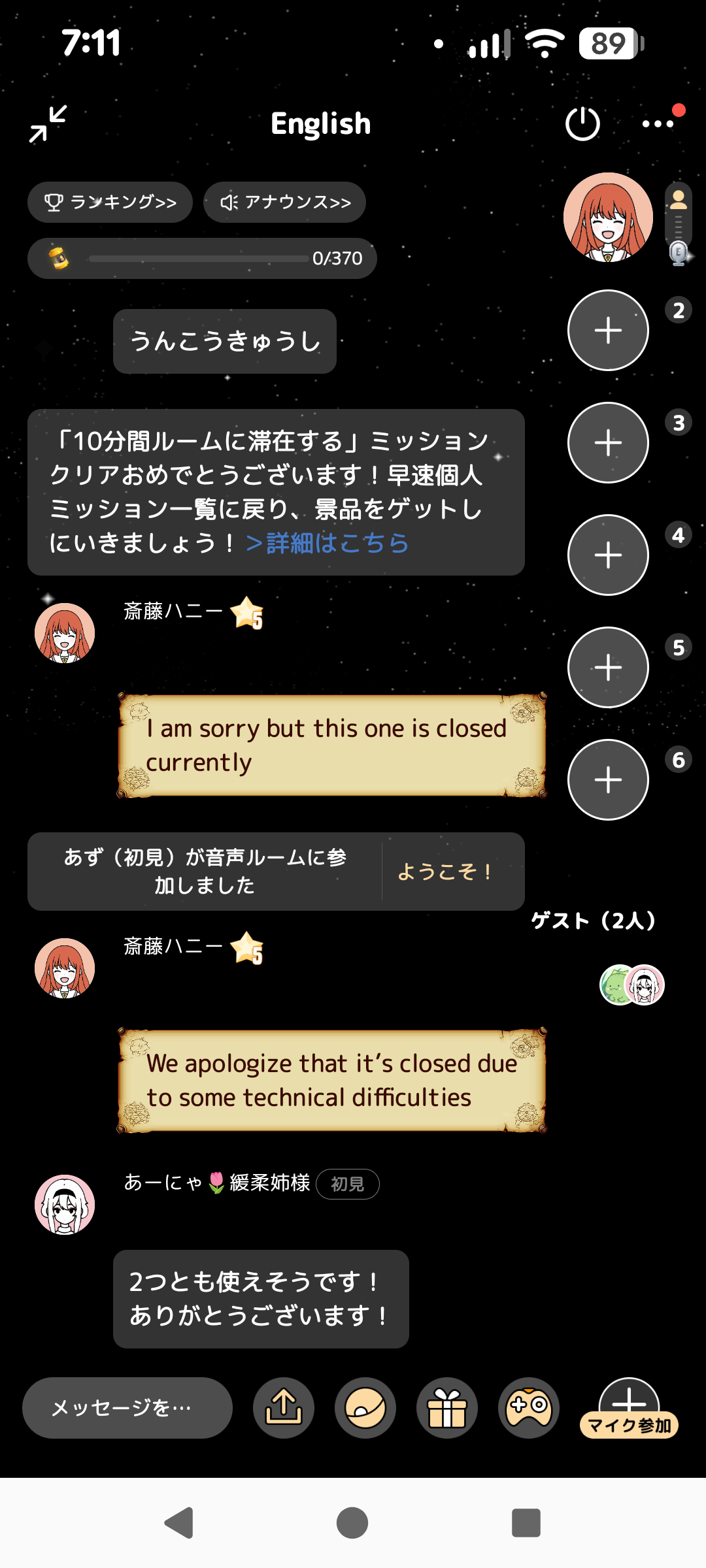Open the ゲスト(2人) guest avatars list
Screen dimensions: 706x1568
point(632,985)
